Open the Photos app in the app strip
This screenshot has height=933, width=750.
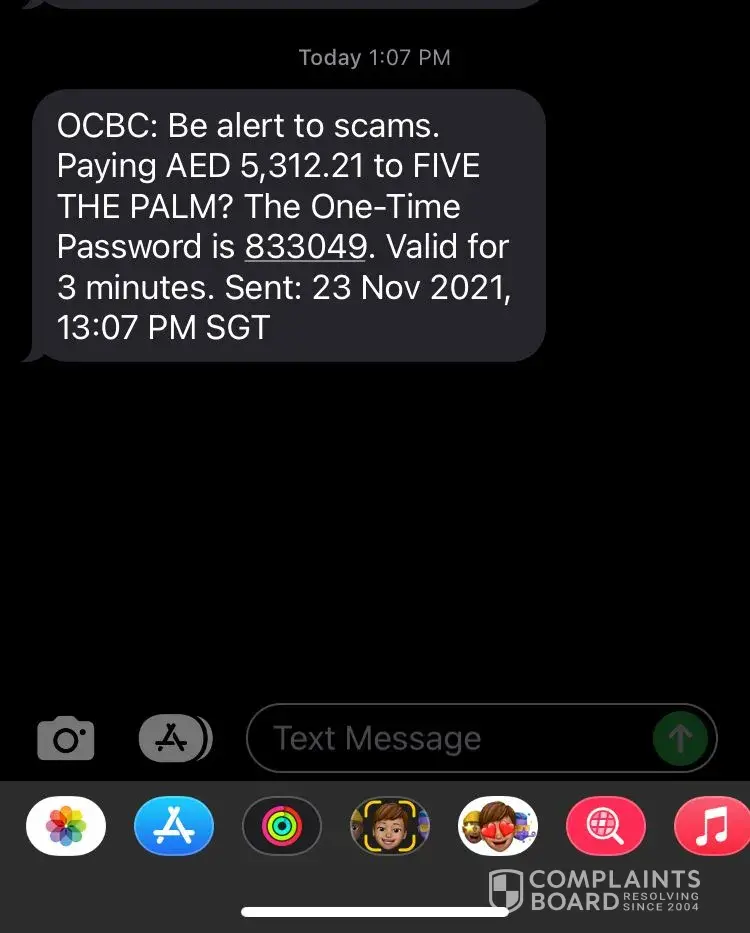(66, 826)
